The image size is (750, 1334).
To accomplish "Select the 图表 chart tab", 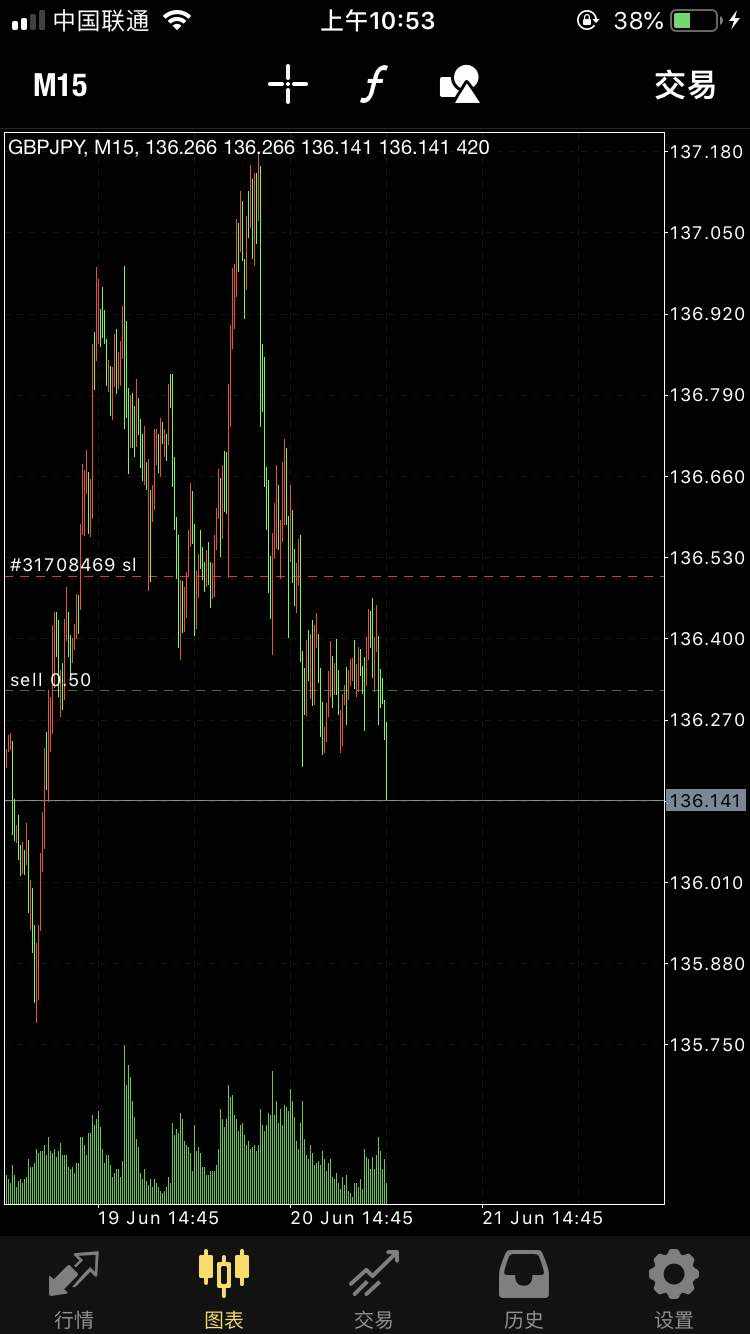I will [x=224, y=1288].
